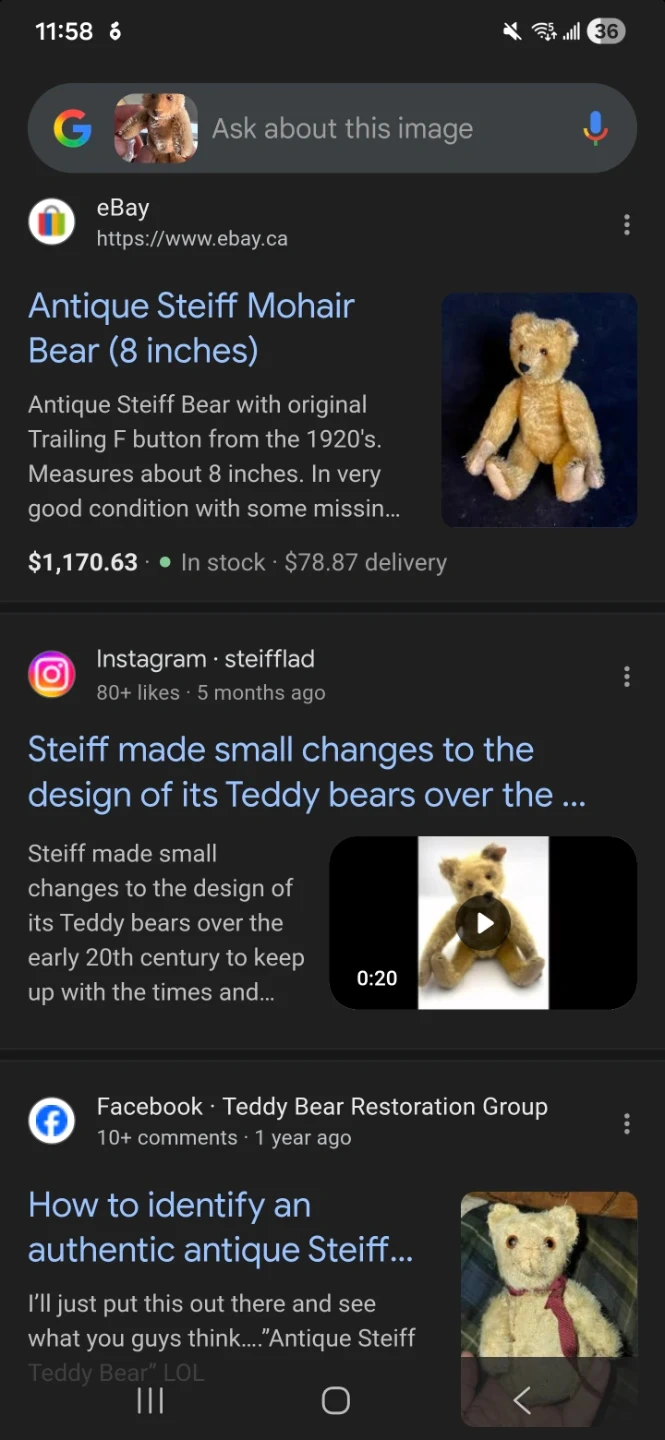Open the searched bear image thumbnail
Image resolution: width=665 pixels, height=1440 pixels.
tap(155, 129)
